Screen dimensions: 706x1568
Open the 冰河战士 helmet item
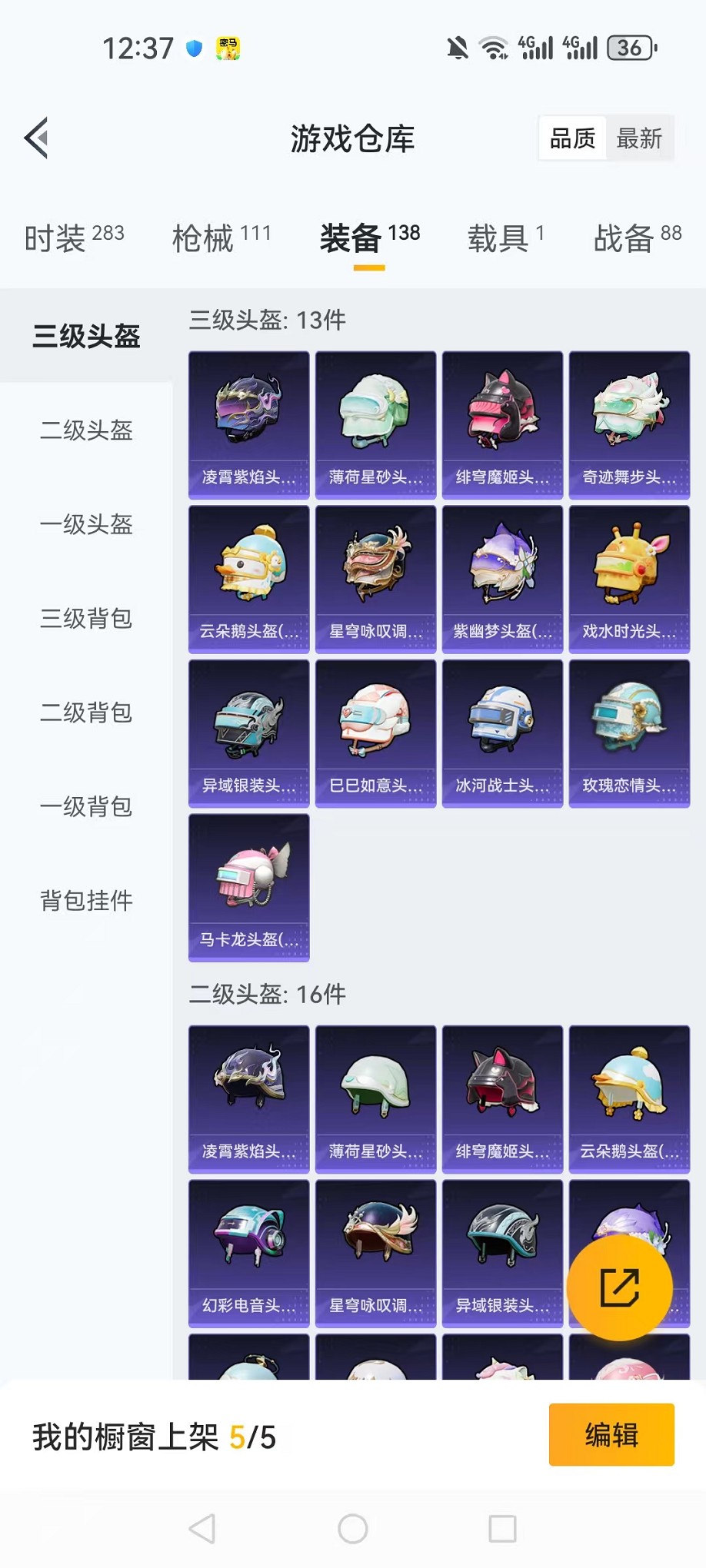pyautogui.click(x=502, y=733)
